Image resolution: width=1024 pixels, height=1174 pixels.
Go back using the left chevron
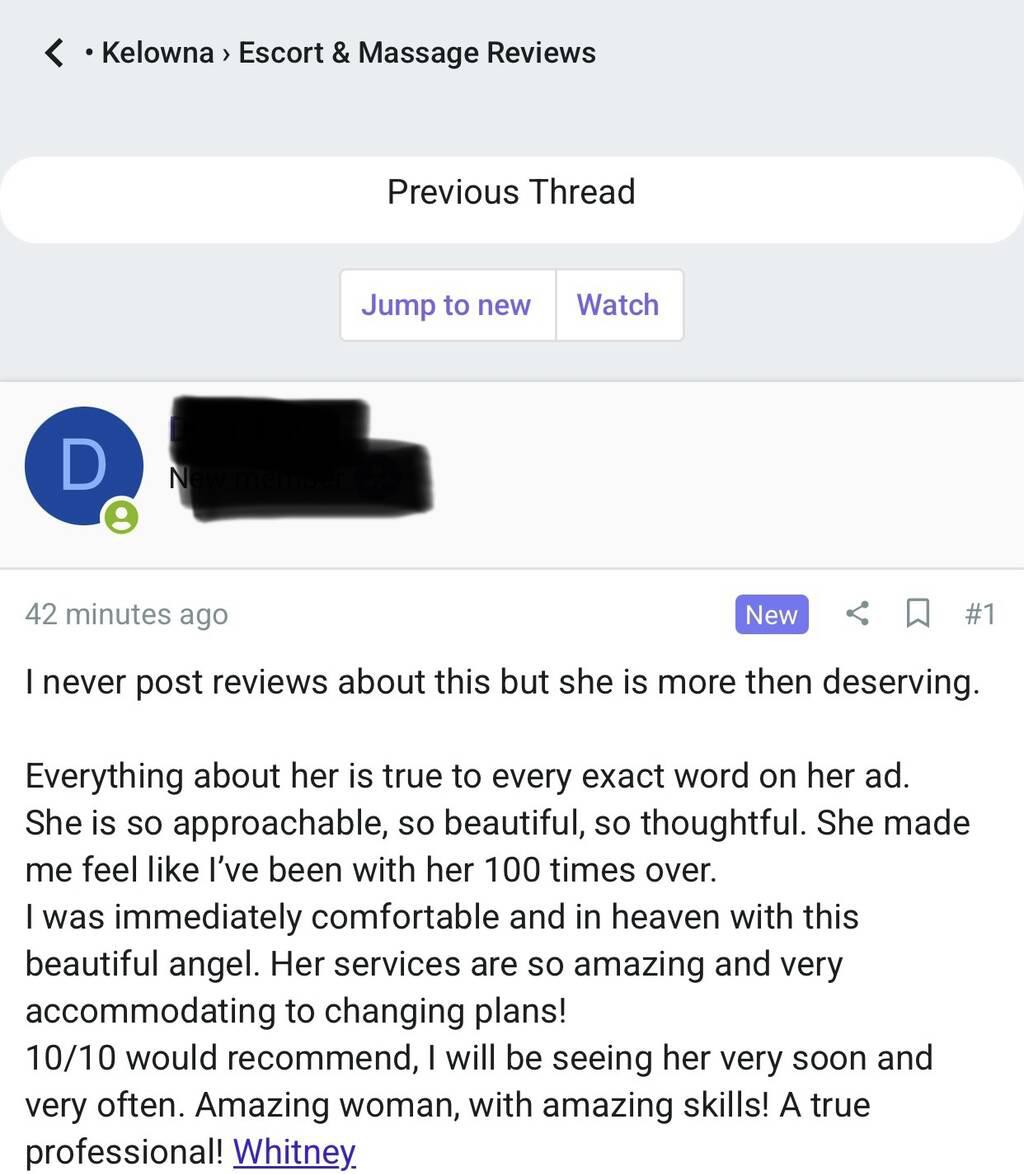55,53
